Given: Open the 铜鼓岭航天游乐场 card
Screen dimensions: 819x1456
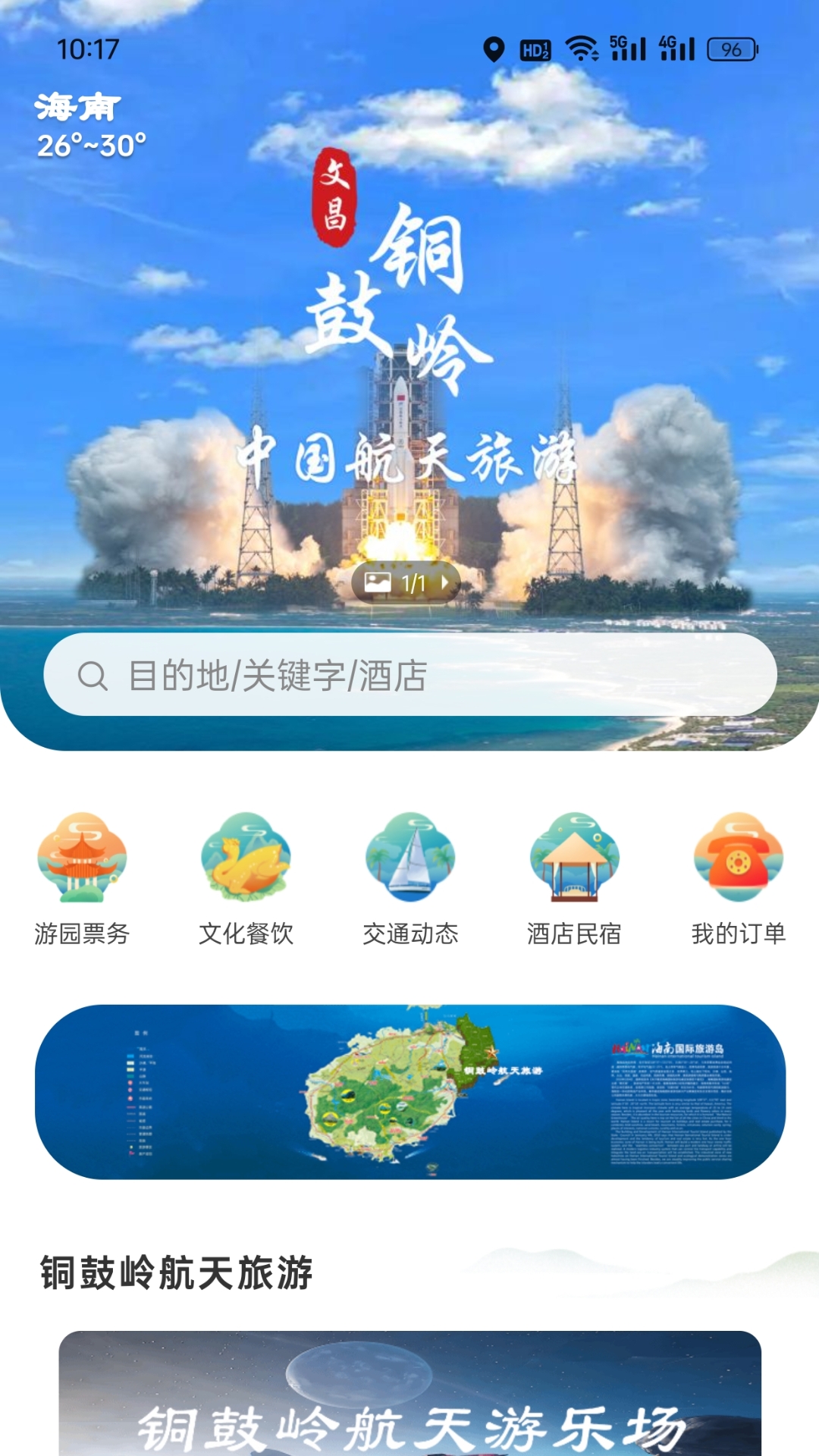Looking at the screenshot, I should 409,1395.
